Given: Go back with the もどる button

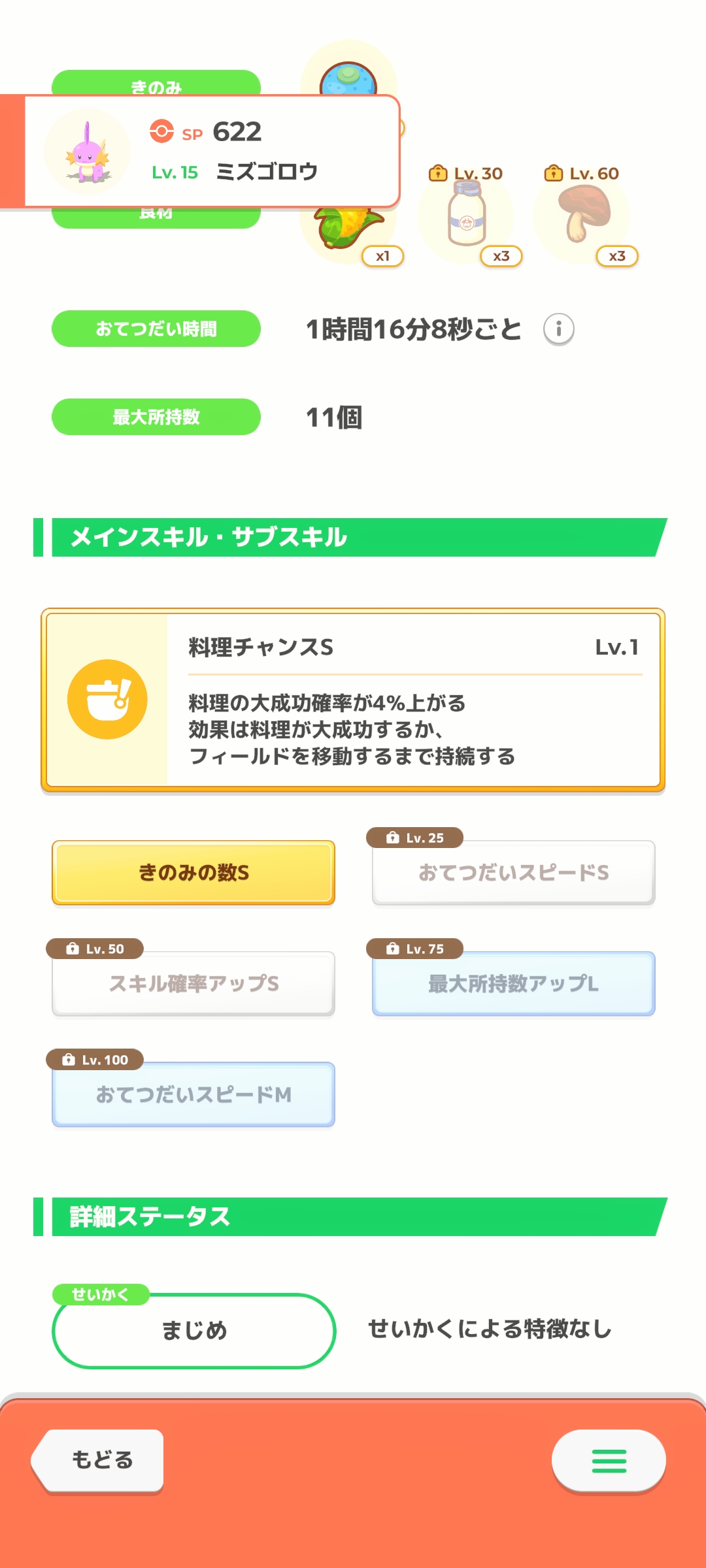Looking at the screenshot, I should [98, 1460].
